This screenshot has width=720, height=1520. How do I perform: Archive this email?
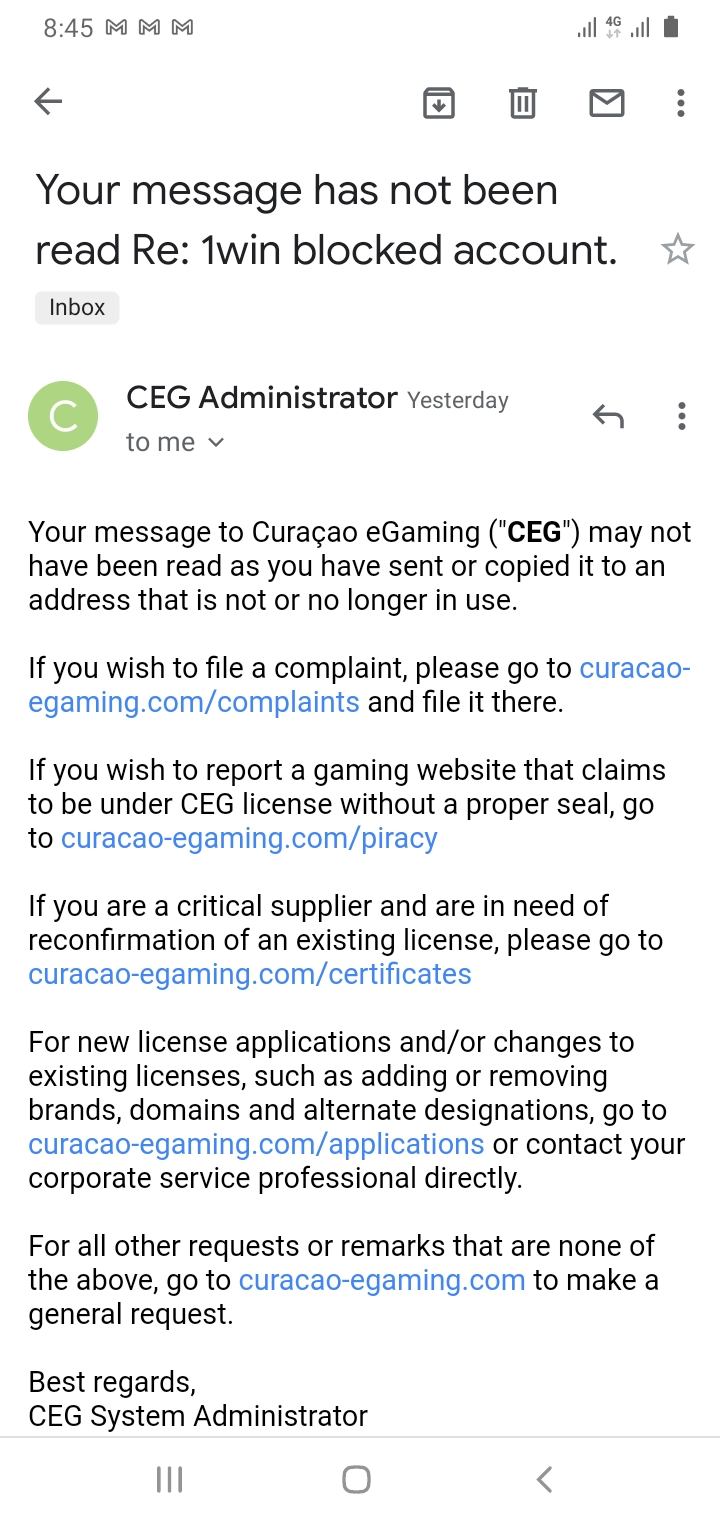439,102
